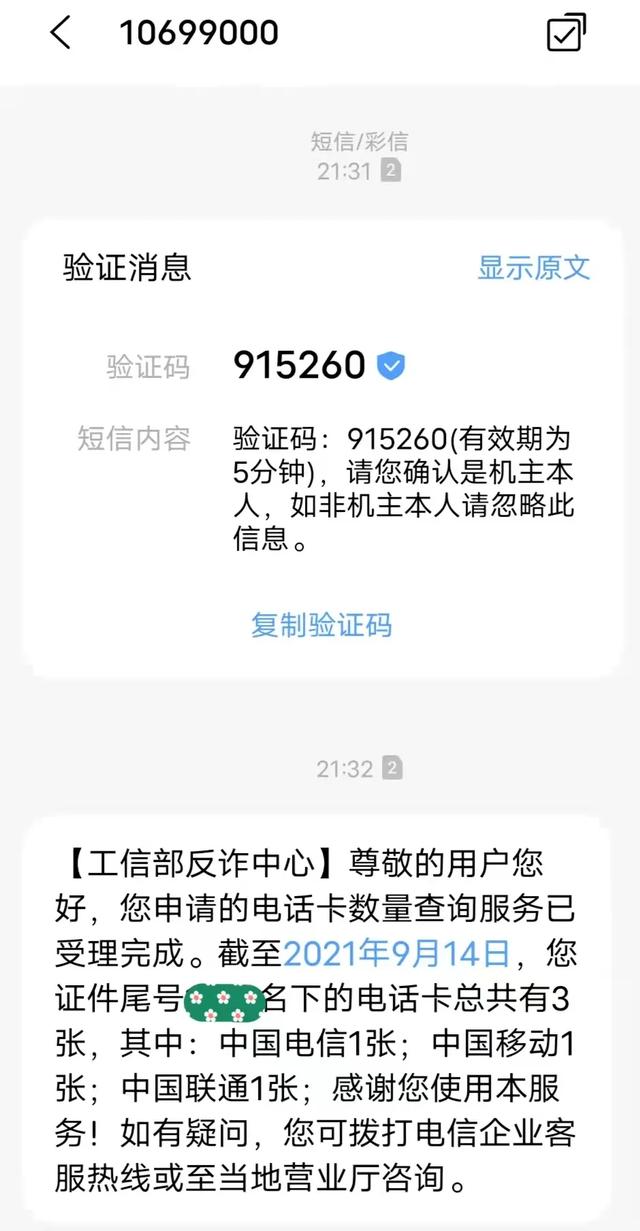Tap 复制验证码 to copy the verification code
640x1231 pixels.
321,625
